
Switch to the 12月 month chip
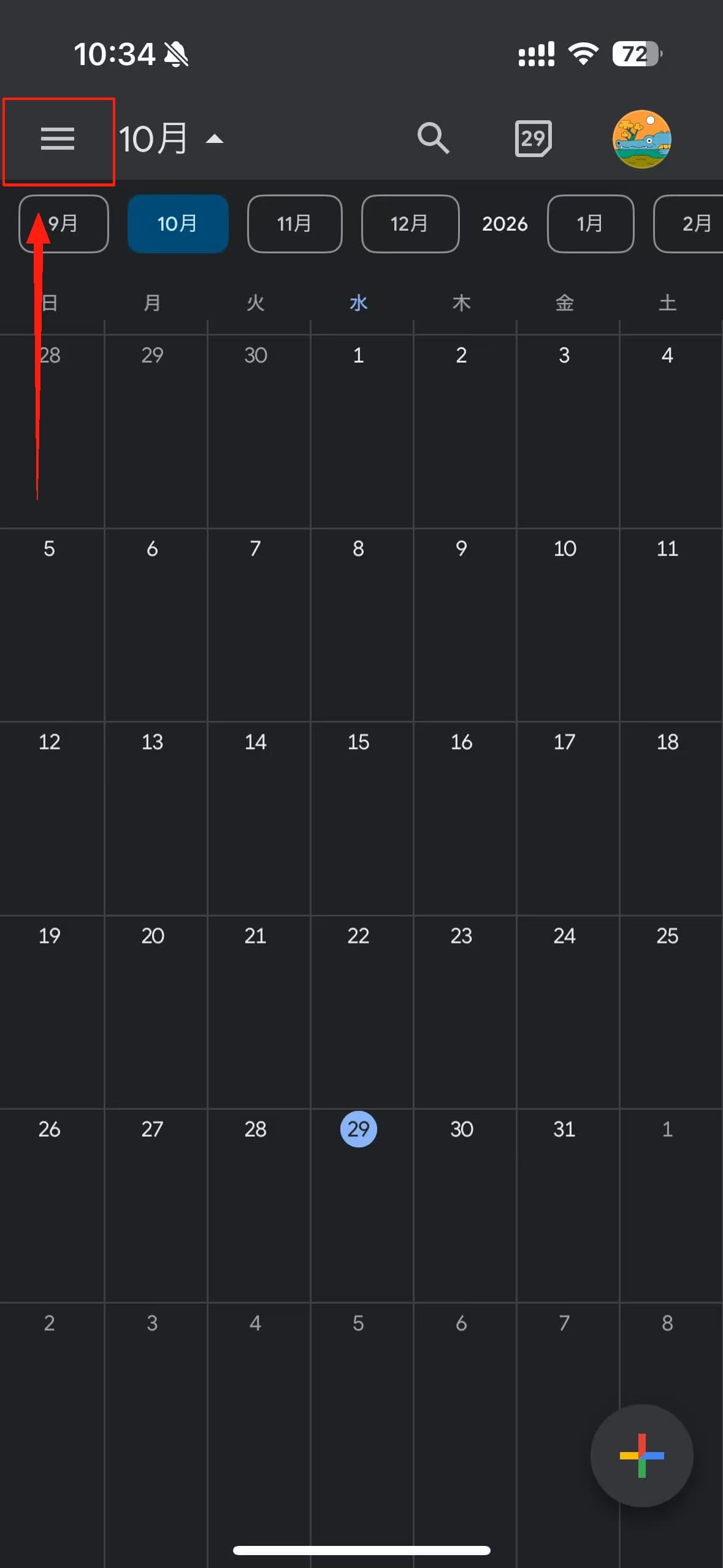click(410, 224)
